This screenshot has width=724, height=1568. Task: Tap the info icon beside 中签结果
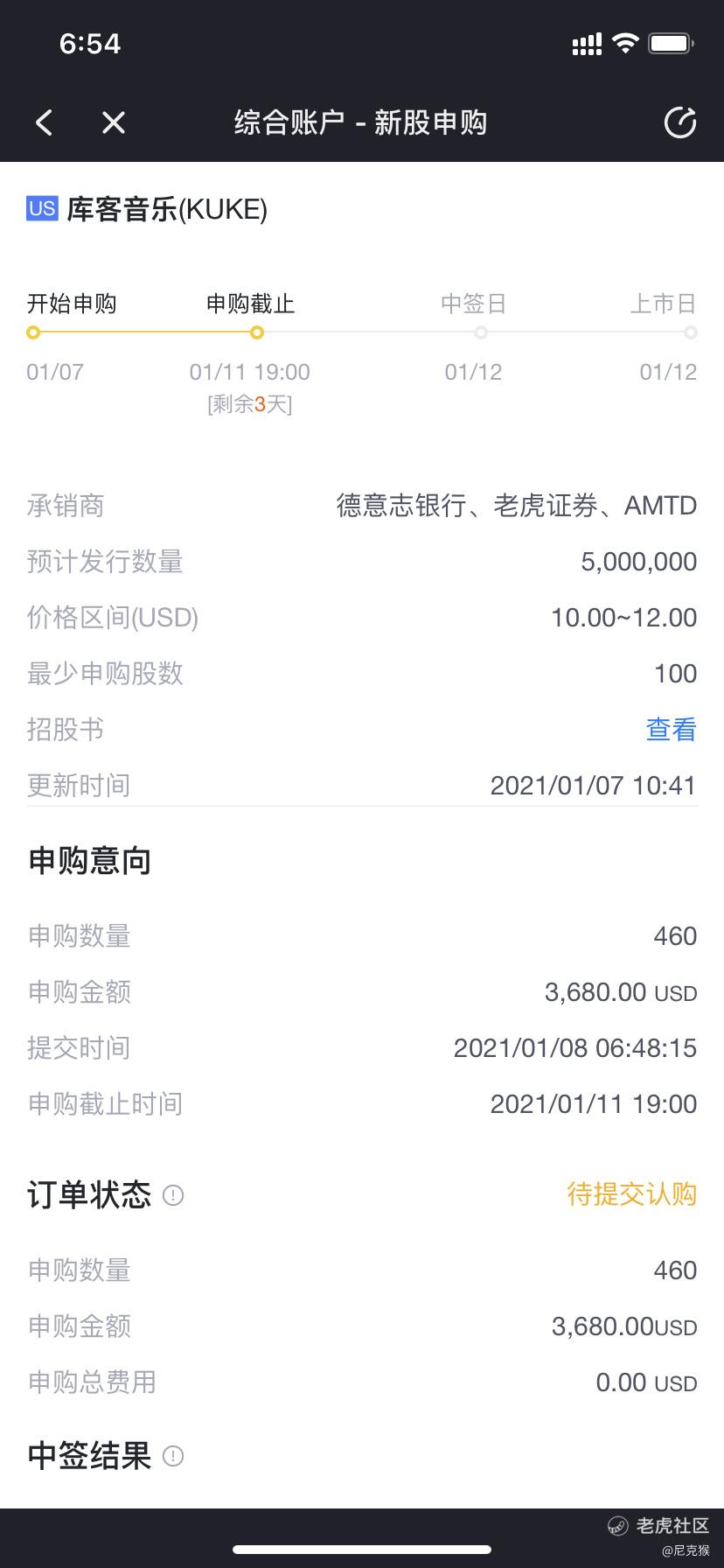click(173, 1456)
